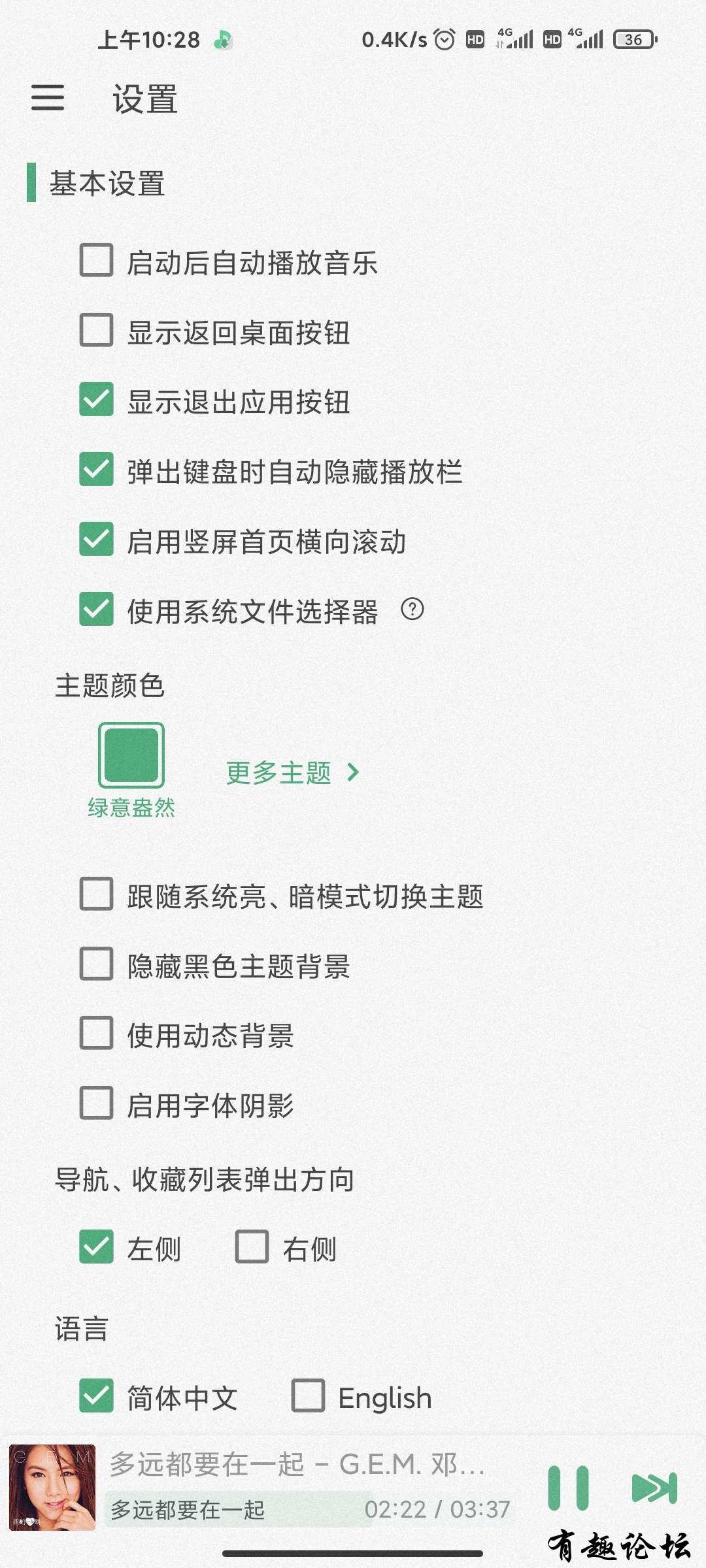The width and height of the screenshot is (706, 1568).
Task: Select 右侧 as popup direction
Action: 252,1247
